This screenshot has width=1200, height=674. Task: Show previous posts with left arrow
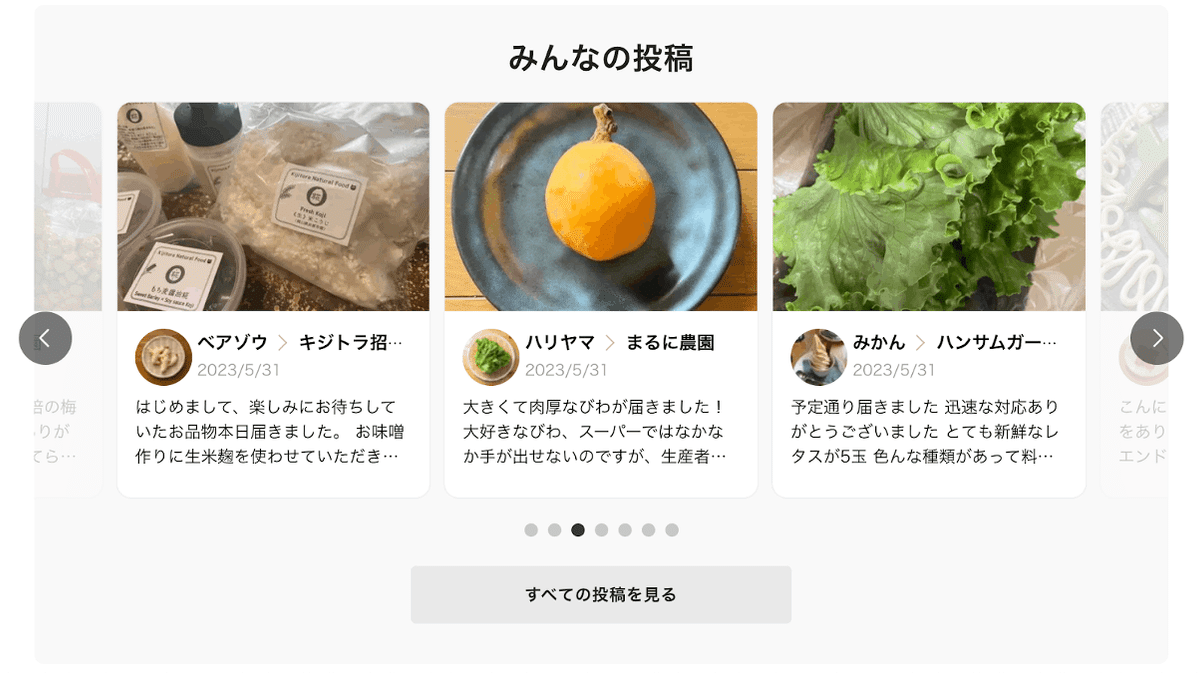coord(45,338)
